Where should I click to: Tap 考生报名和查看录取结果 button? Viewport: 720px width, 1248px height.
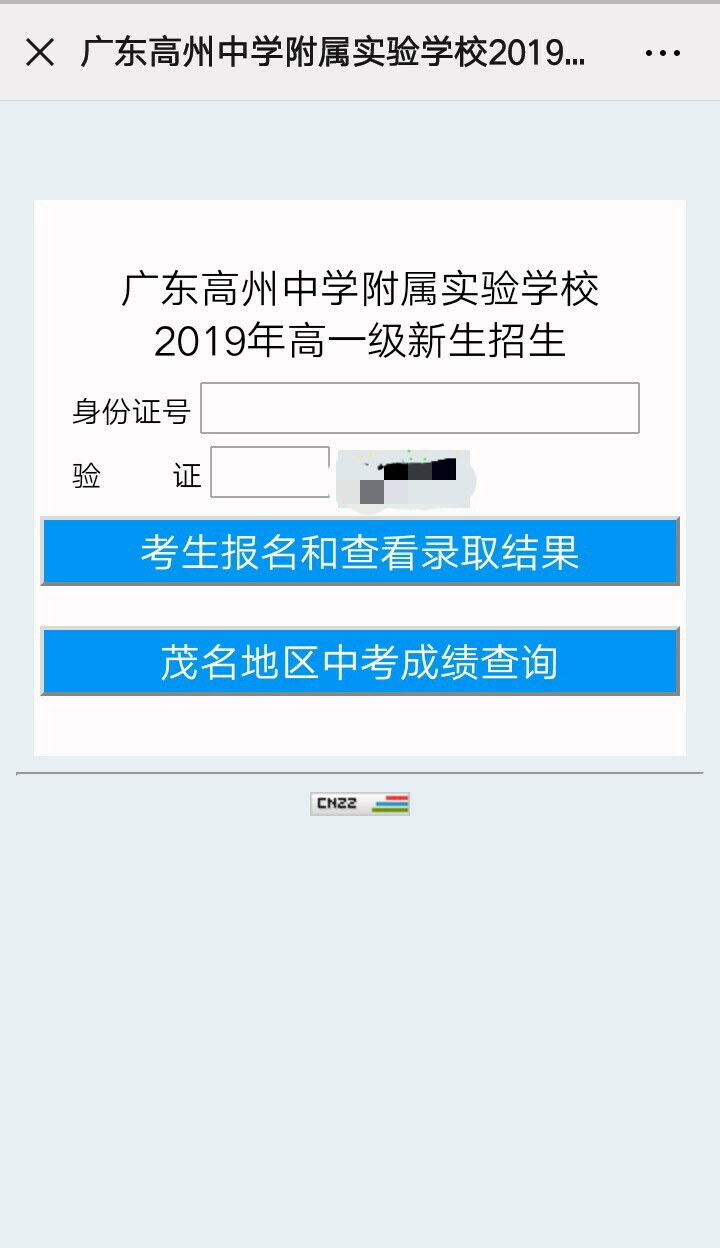360,552
